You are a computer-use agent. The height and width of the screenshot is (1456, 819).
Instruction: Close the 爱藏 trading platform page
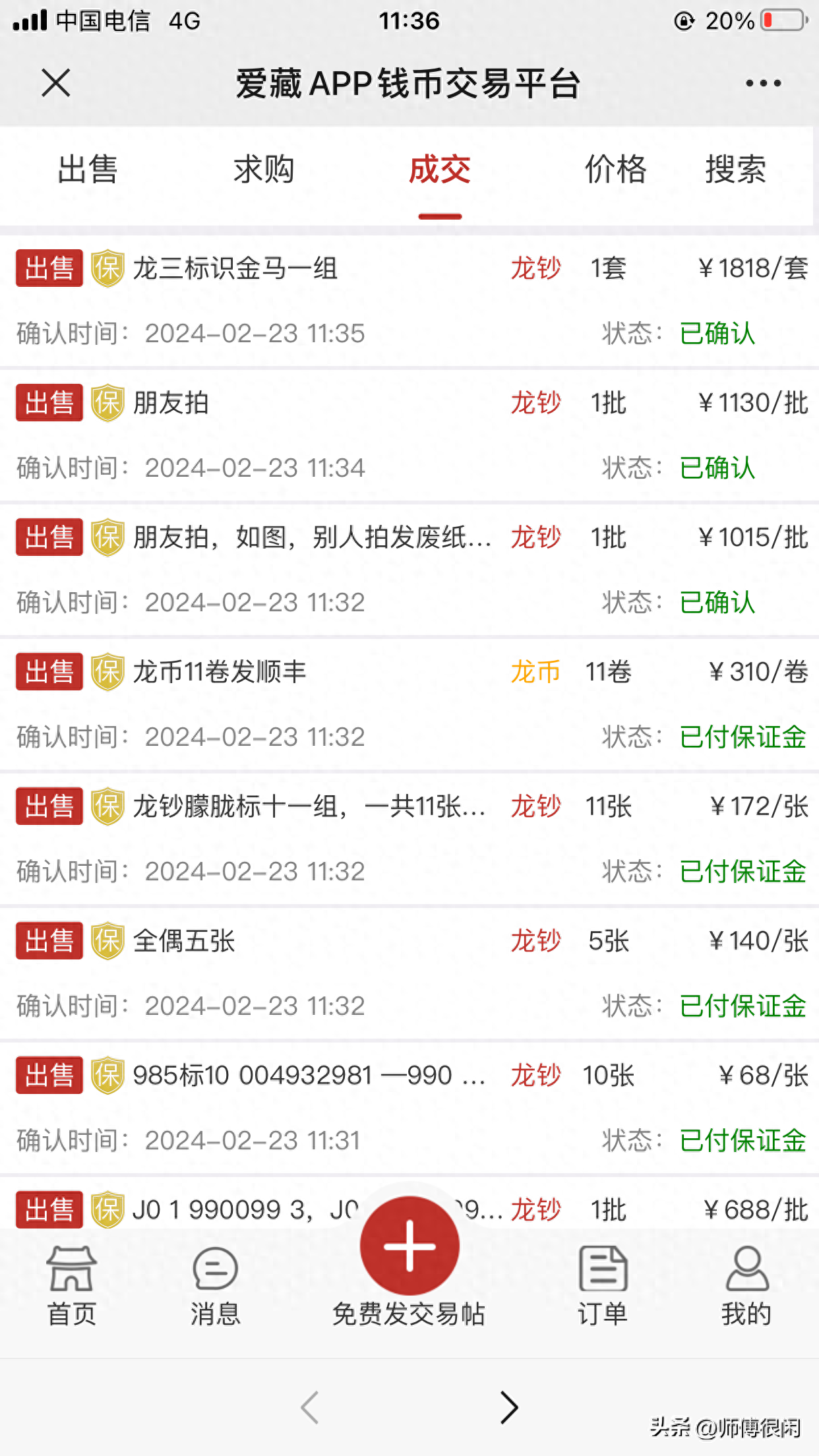click(x=56, y=84)
